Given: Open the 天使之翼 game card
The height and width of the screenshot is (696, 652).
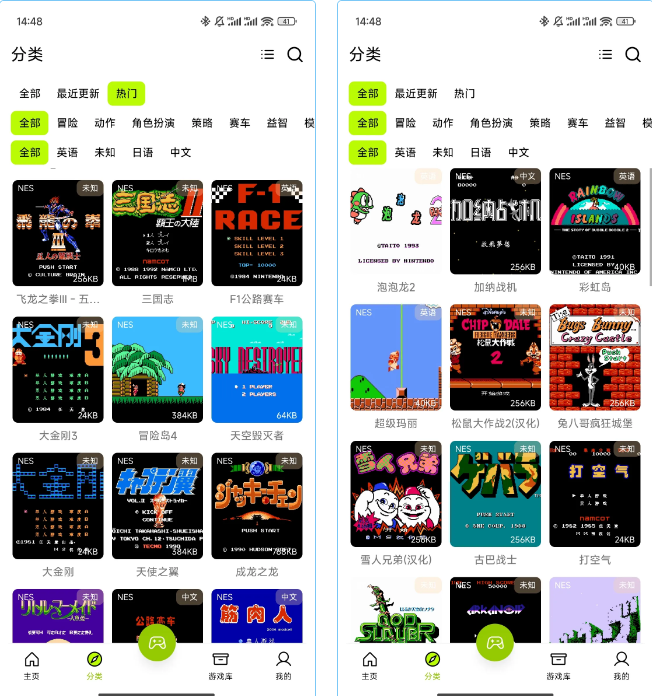Looking at the screenshot, I should pos(157,506).
